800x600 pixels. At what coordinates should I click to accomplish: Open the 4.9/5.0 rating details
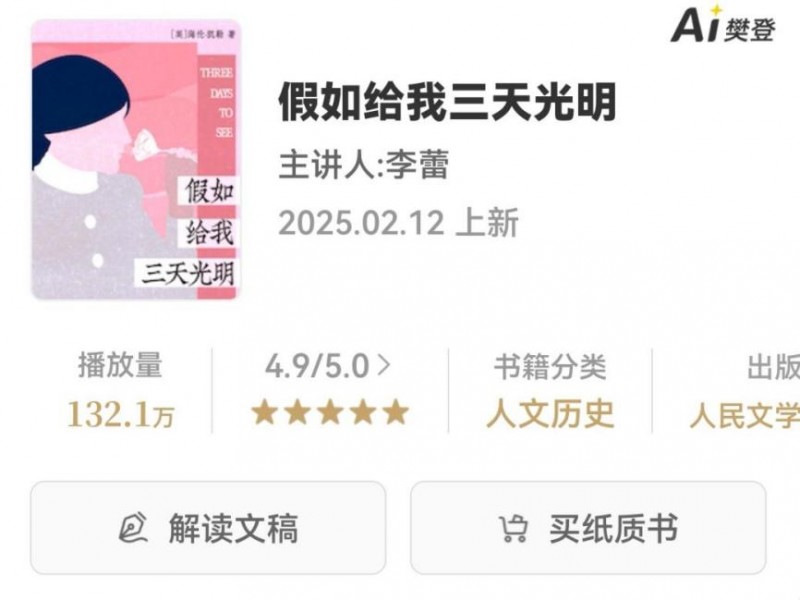[329, 367]
